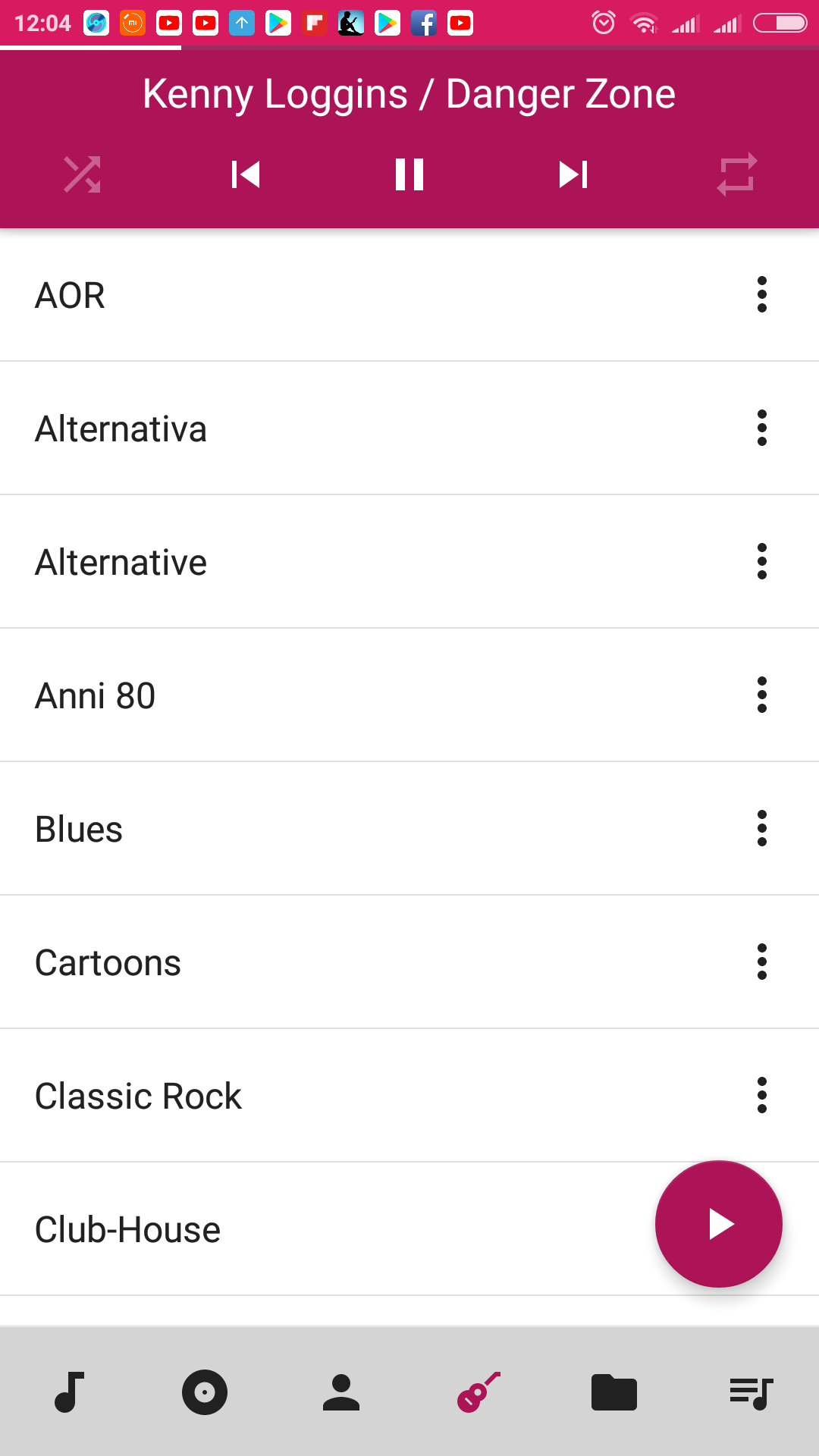Skip to the previous track
The width and height of the screenshot is (819, 1456).
coord(246,174)
